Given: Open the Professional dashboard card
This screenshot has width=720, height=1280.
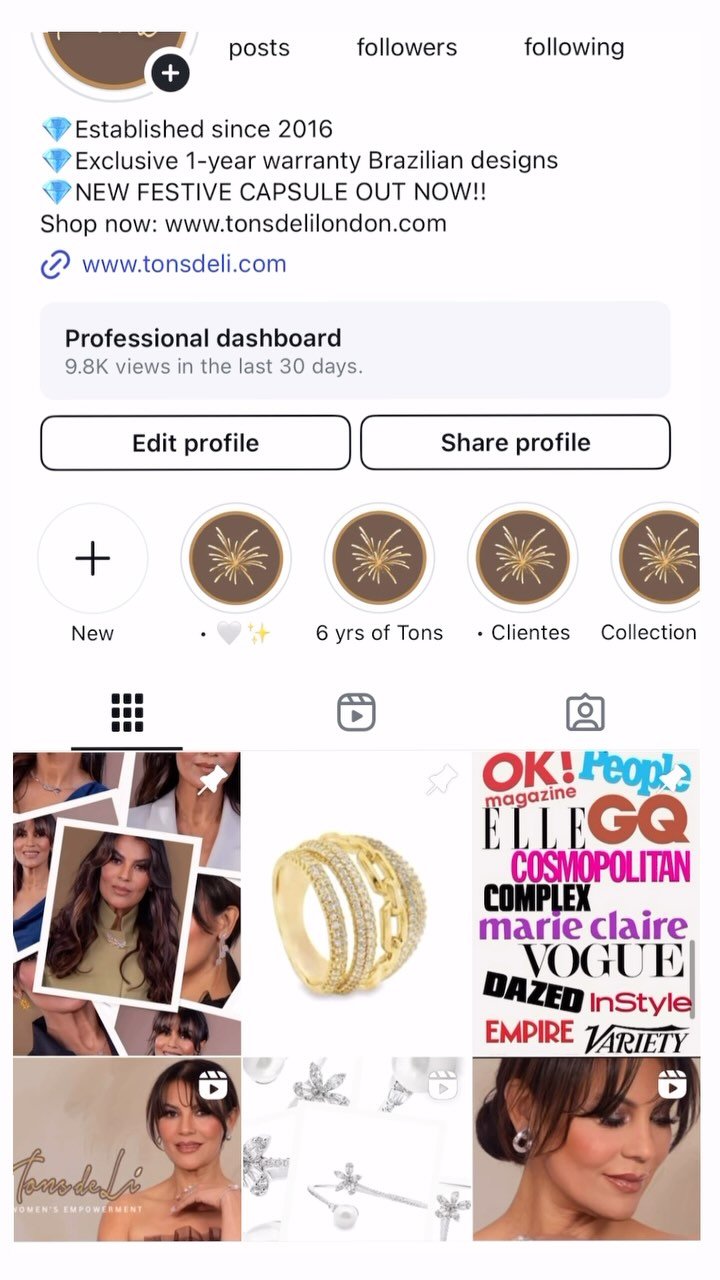Looking at the screenshot, I should click(355, 351).
